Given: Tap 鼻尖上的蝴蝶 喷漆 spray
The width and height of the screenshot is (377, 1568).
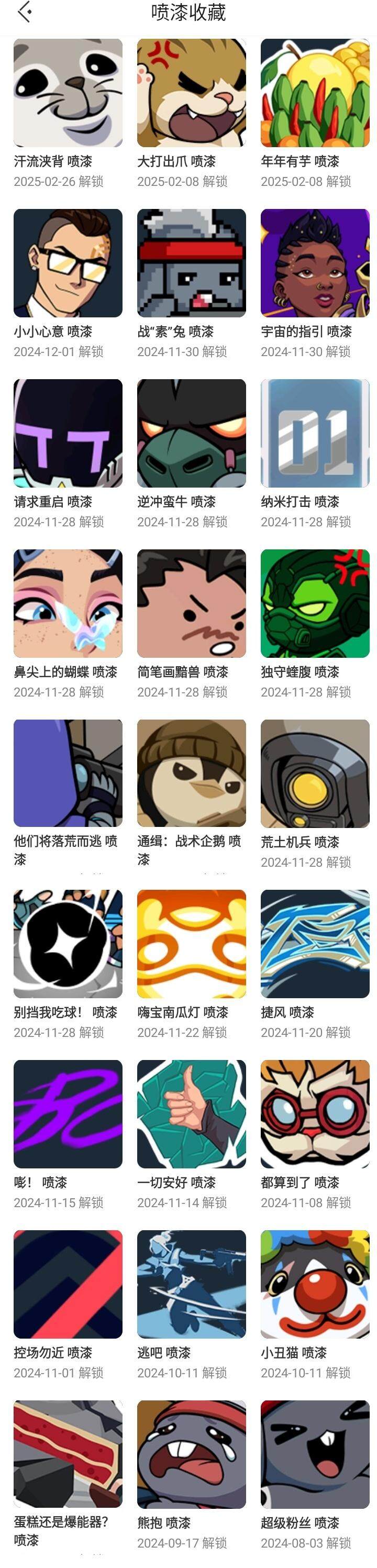Looking at the screenshot, I should (68, 603).
